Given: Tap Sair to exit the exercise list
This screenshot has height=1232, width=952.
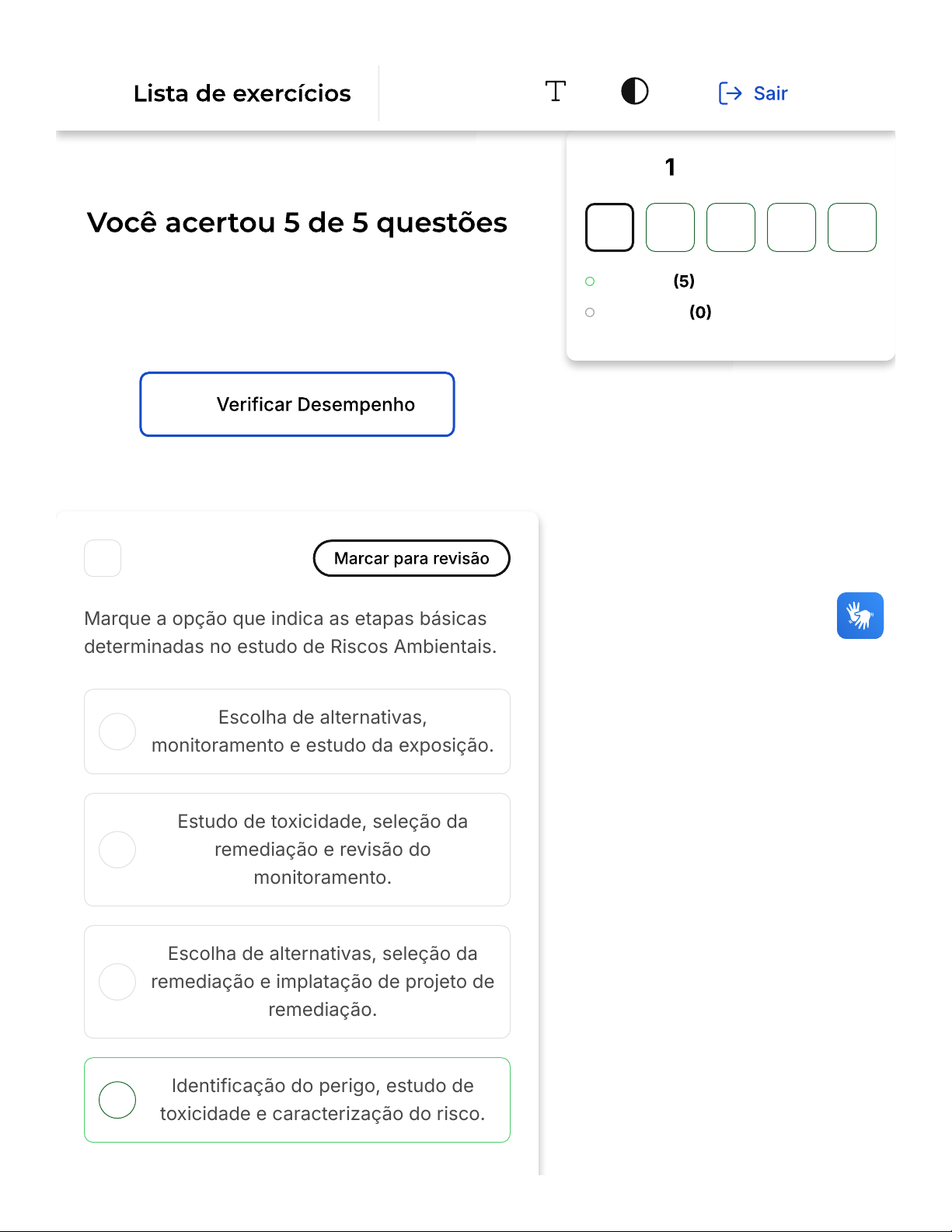Looking at the screenshot, I should tap(753, 93).
